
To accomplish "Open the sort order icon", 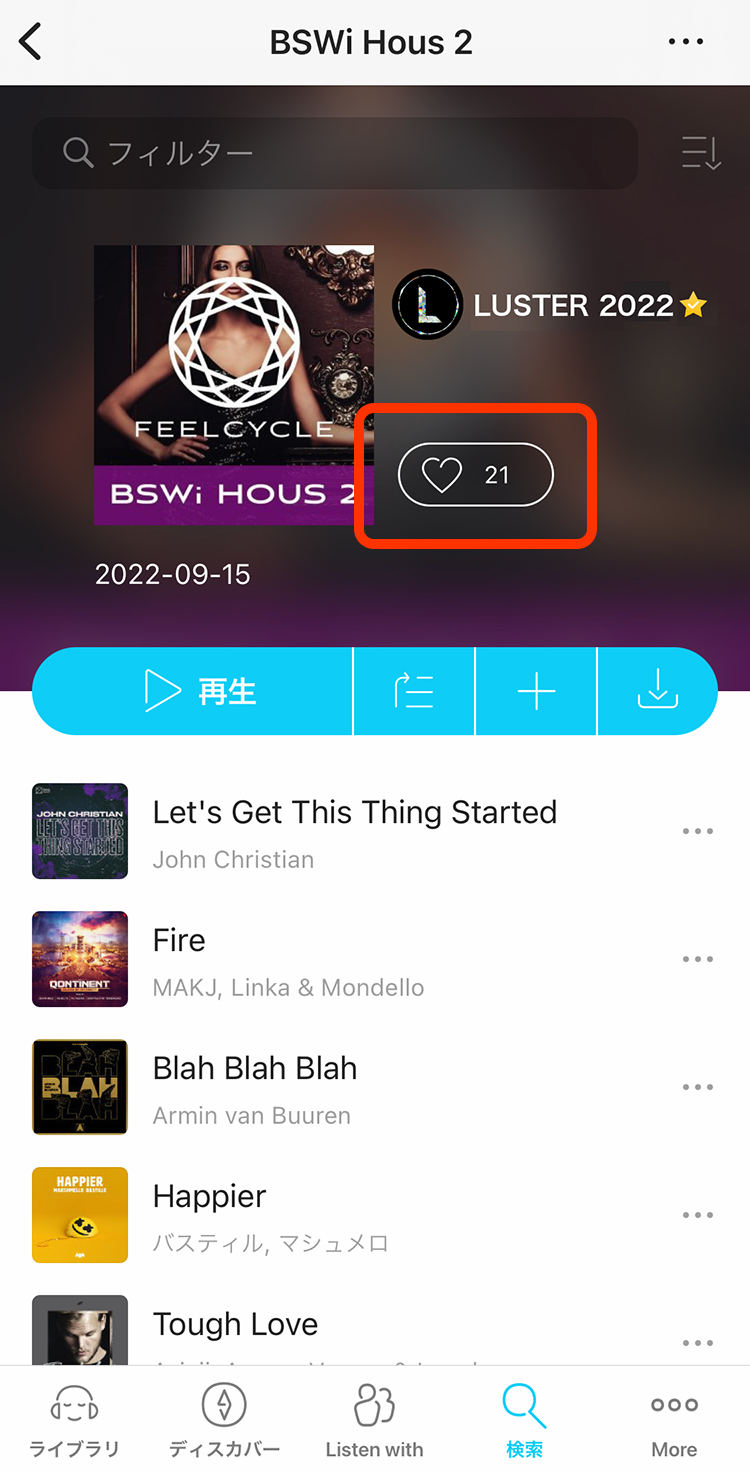I will tap(701, 153).
